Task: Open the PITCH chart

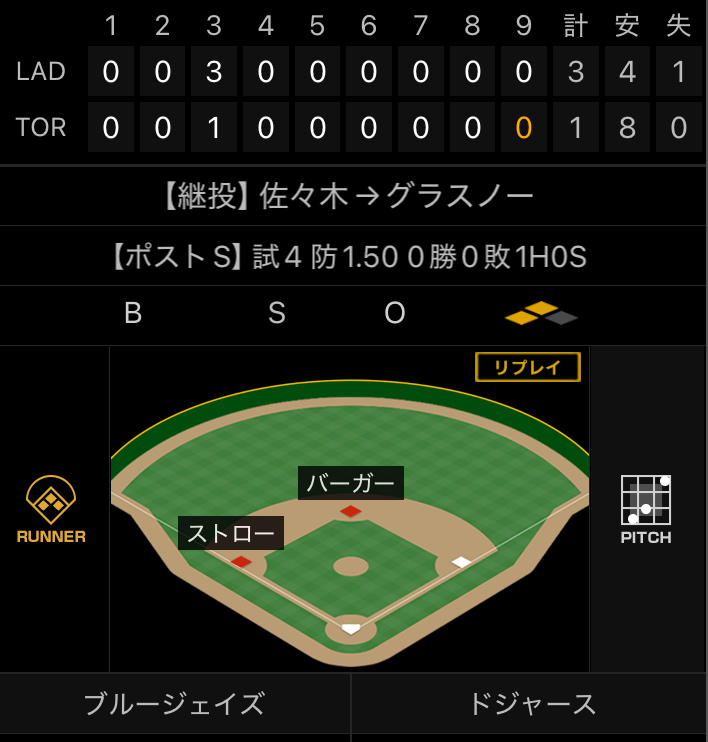Action: (645, 510)
